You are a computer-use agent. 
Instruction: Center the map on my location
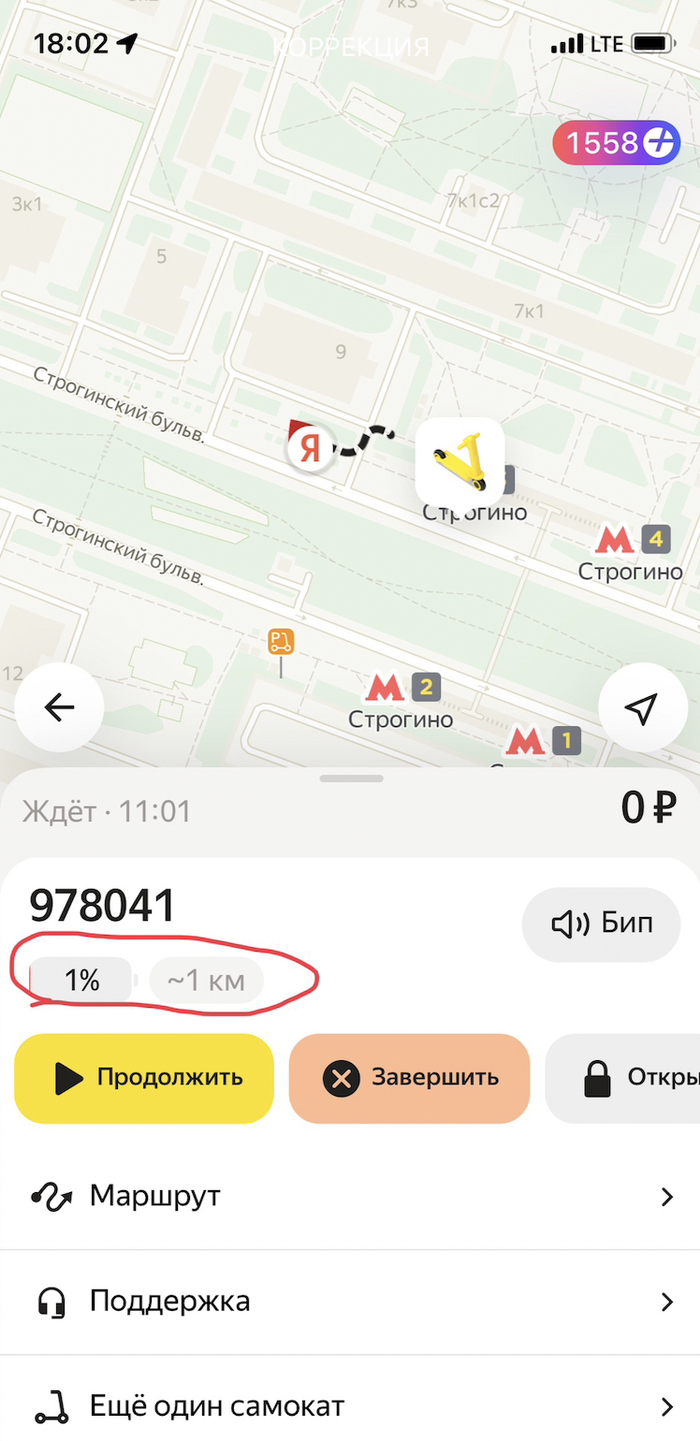pyautogui.click(x=641, y=708)
